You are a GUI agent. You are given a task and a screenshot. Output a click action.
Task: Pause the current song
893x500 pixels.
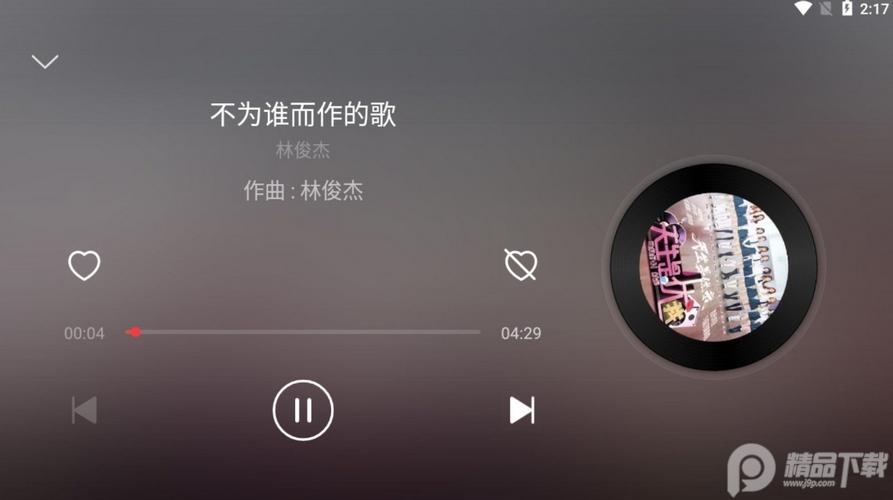pyautogui.click(x=303, y=410)
